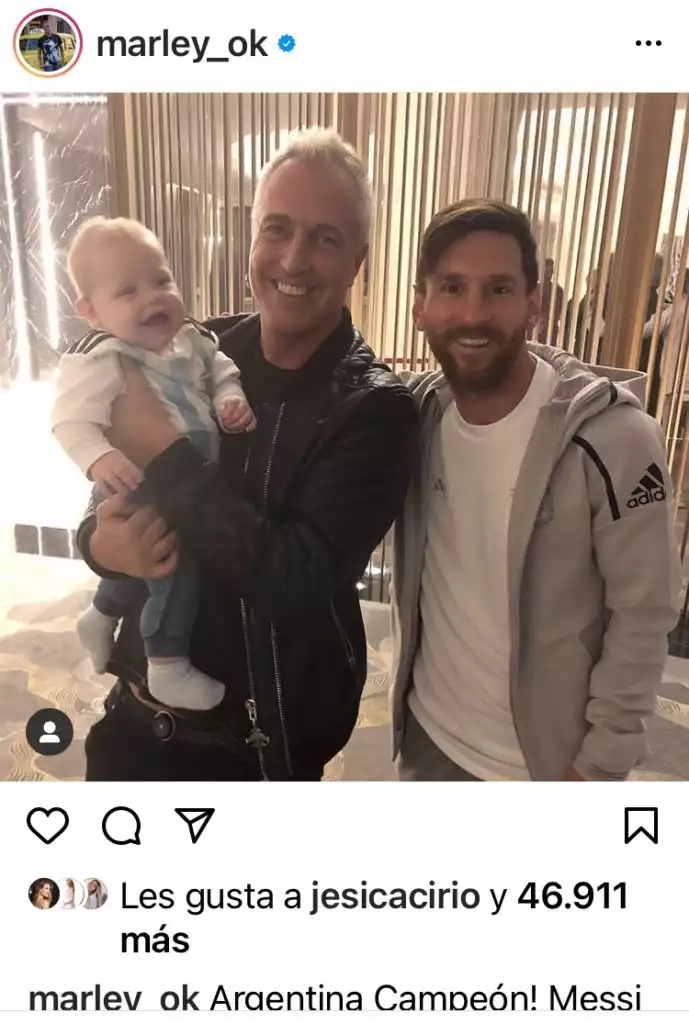689x1024 pixels.
Task: Like this post with the heart icon
Action: [47, 826]
